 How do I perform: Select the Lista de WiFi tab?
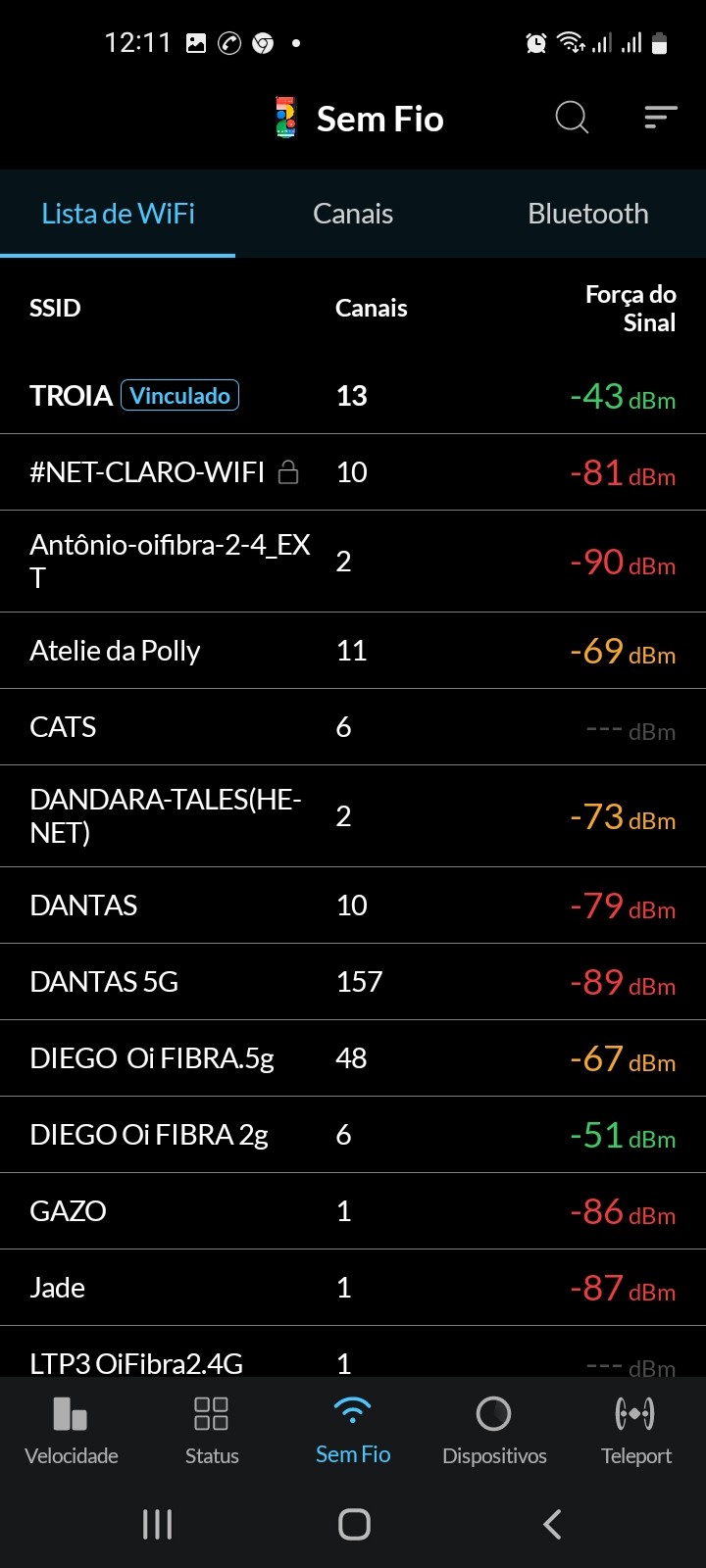pos(118,214)
